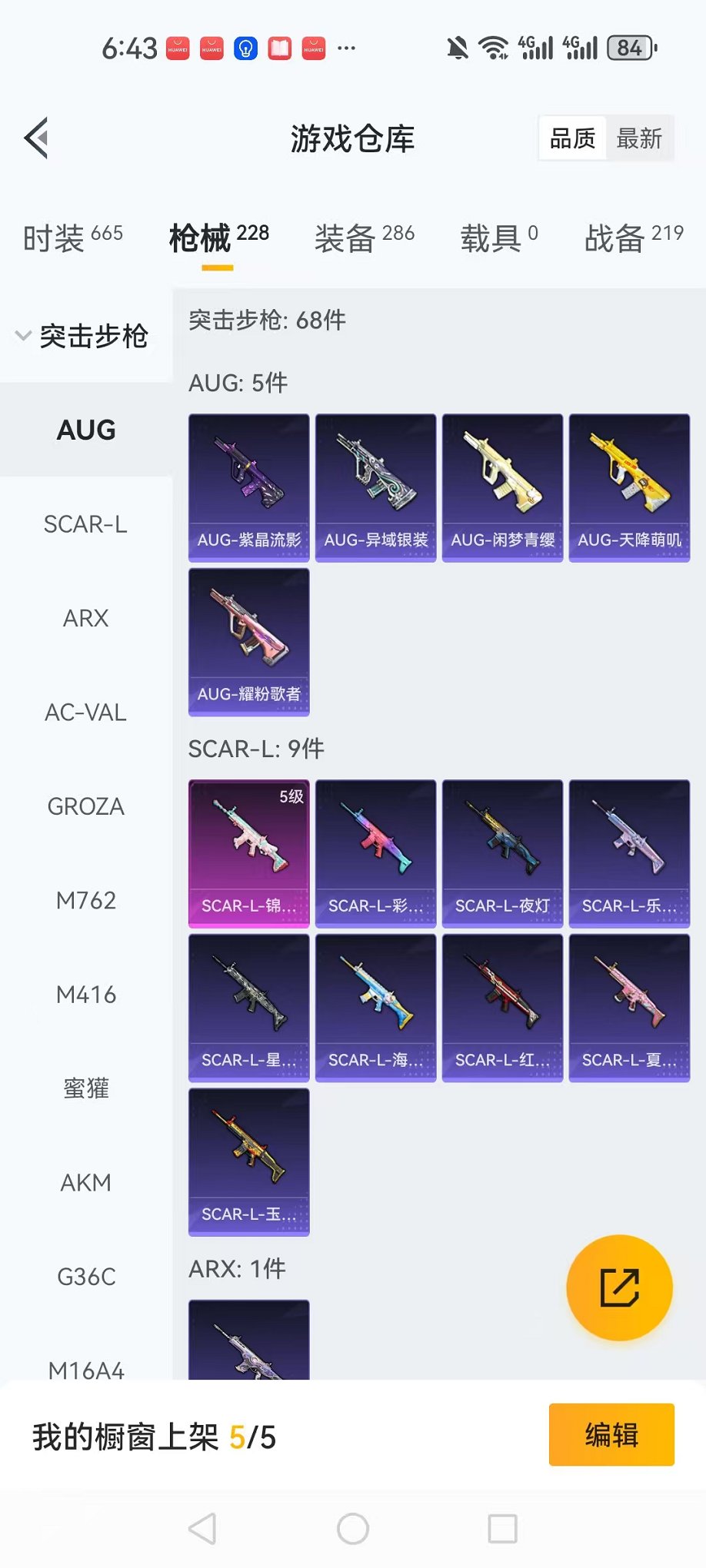
Task: Select SCAR-L in the side list
Action: tap(85, 524)
